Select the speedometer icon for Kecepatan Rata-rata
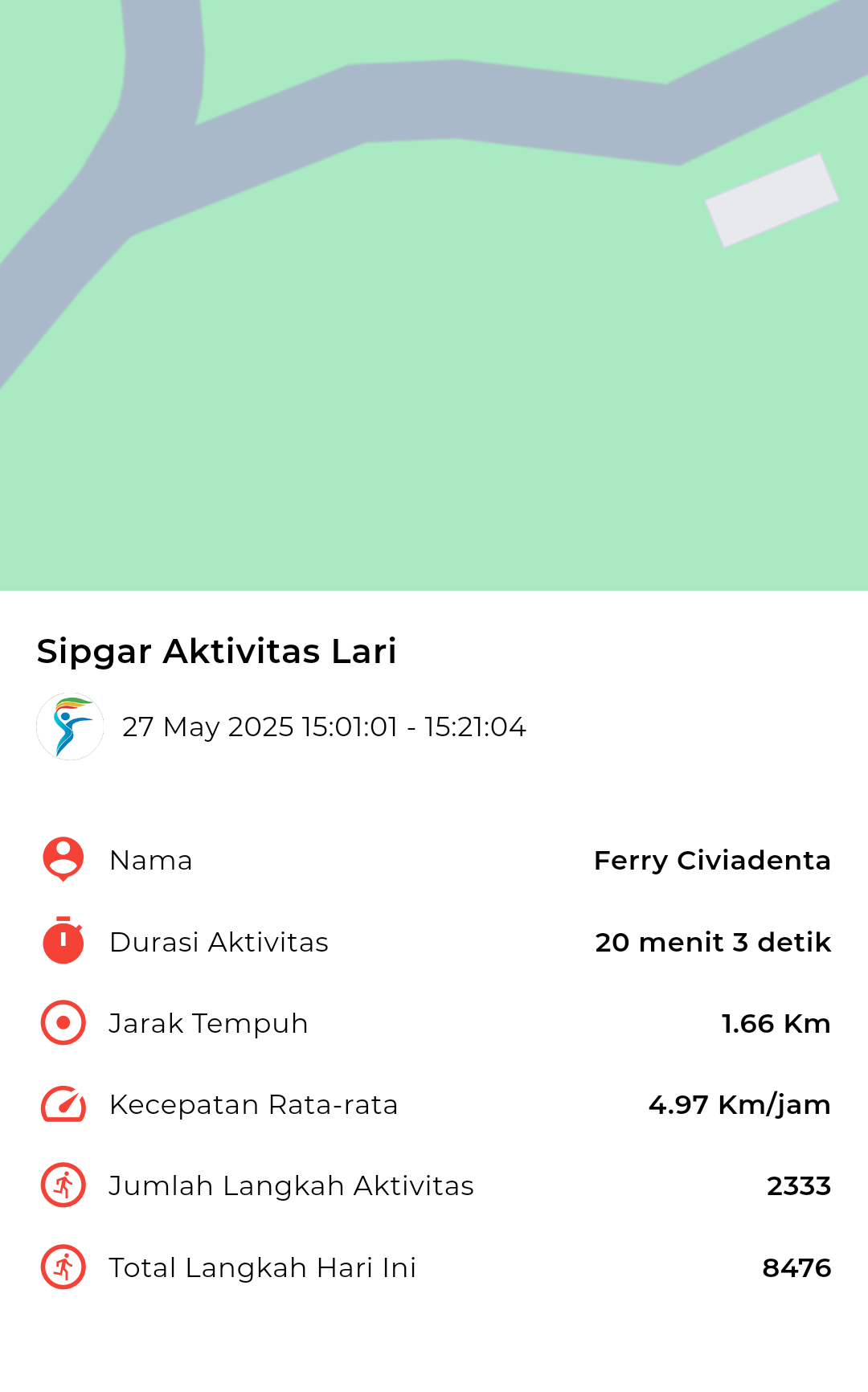 pos(62,1103)
